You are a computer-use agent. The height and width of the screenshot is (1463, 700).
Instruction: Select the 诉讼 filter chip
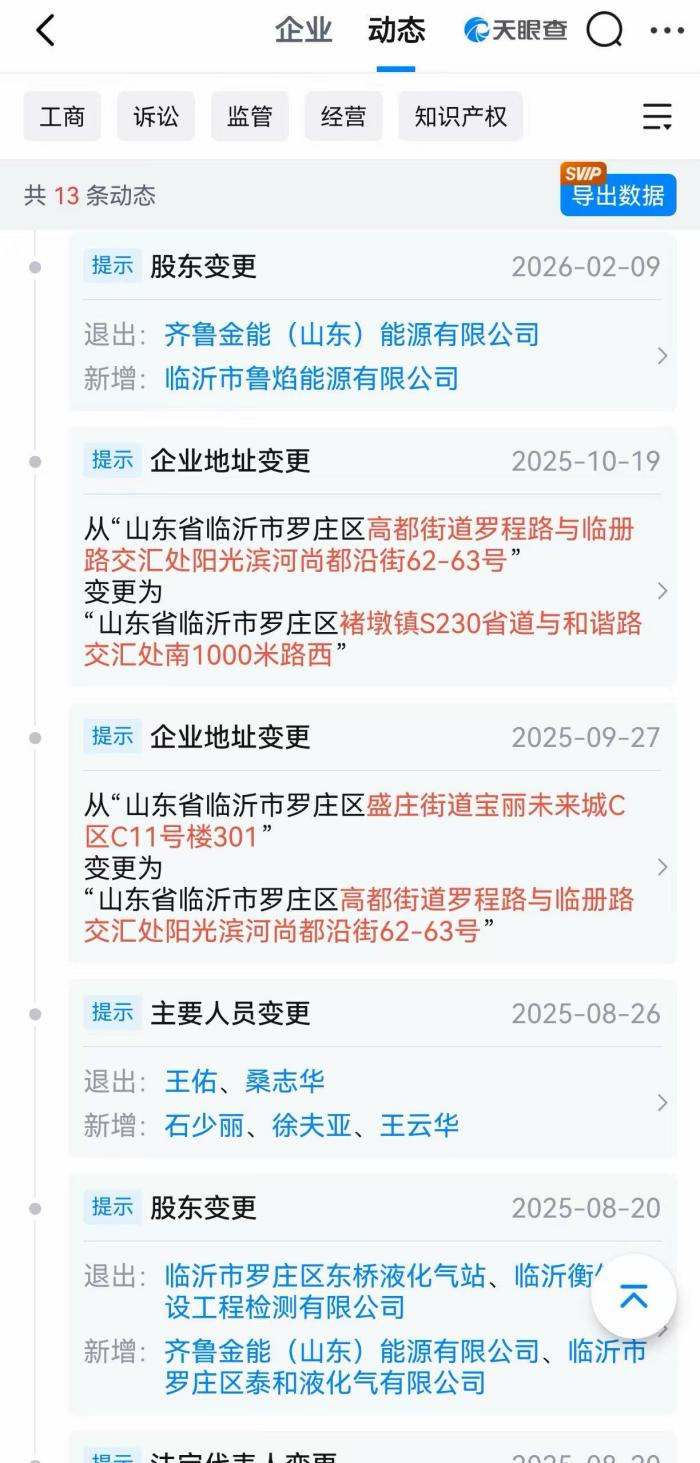(x=156, y=117)
